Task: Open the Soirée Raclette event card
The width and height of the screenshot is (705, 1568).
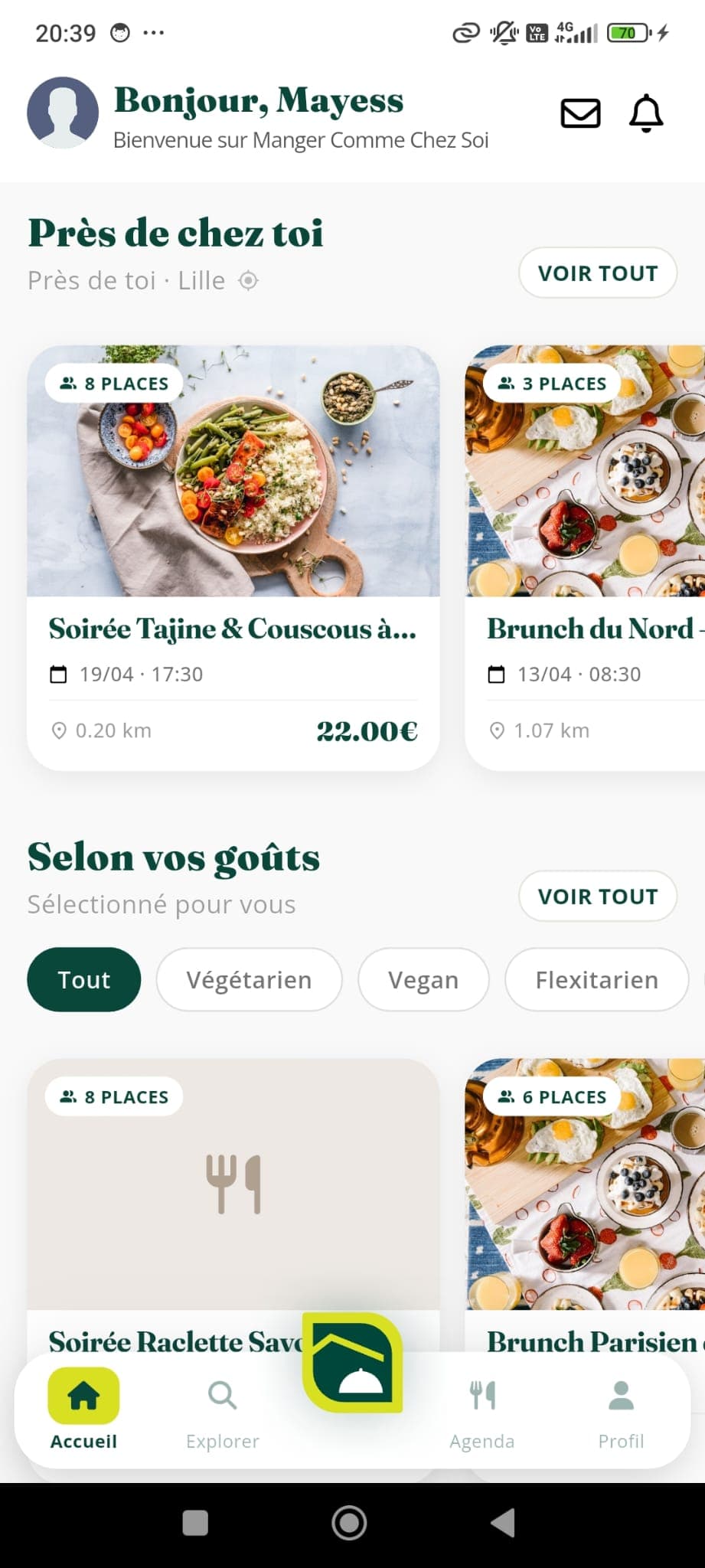Action: point(233,1194)
